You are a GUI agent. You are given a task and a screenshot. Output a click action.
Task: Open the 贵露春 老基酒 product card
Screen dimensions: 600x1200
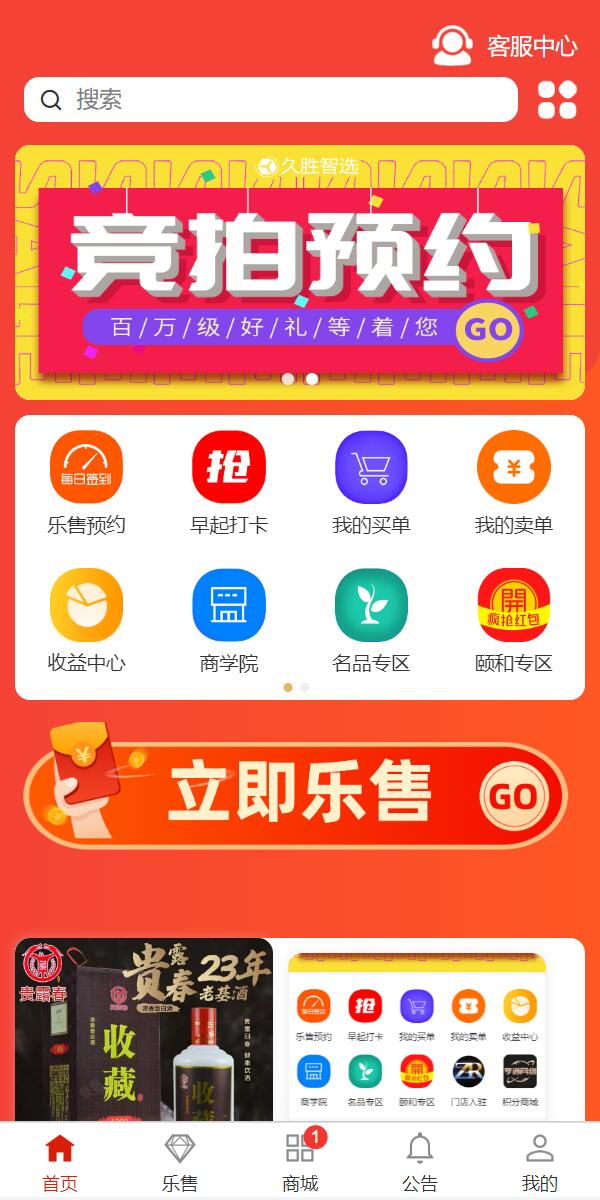144,1030
